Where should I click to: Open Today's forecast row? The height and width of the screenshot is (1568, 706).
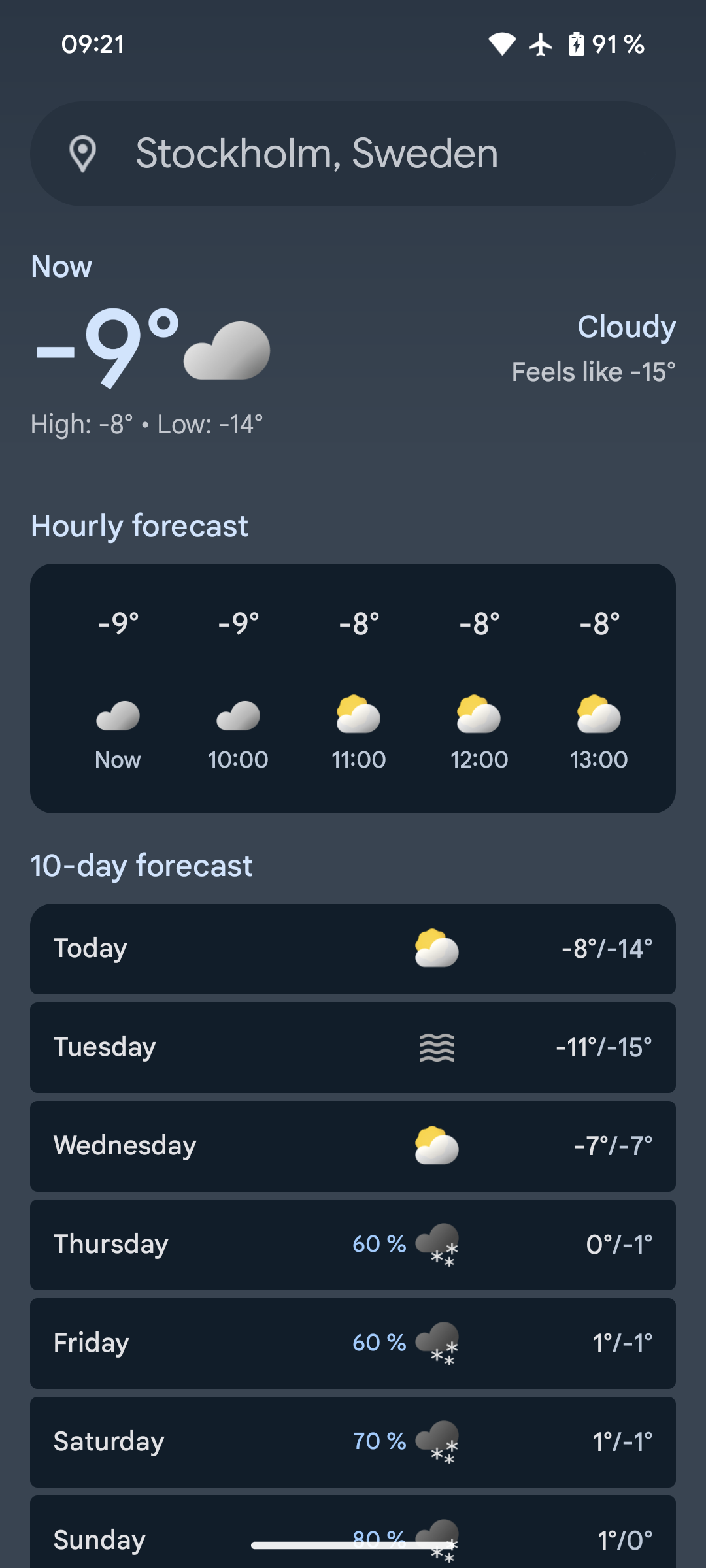[353, 949]
